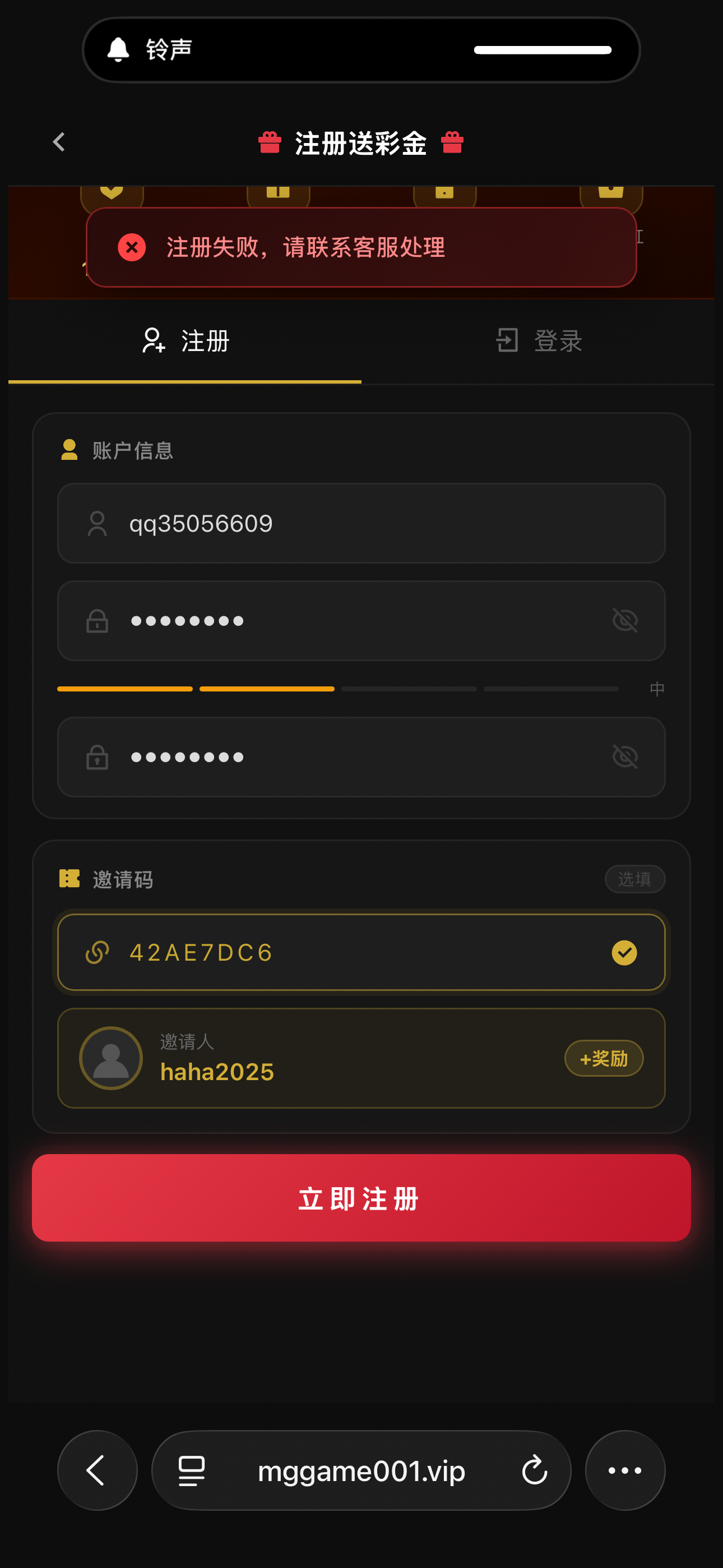Select the 注册 tab
This screenshot has height=1568, width=723.
click(x=185, y=341)
